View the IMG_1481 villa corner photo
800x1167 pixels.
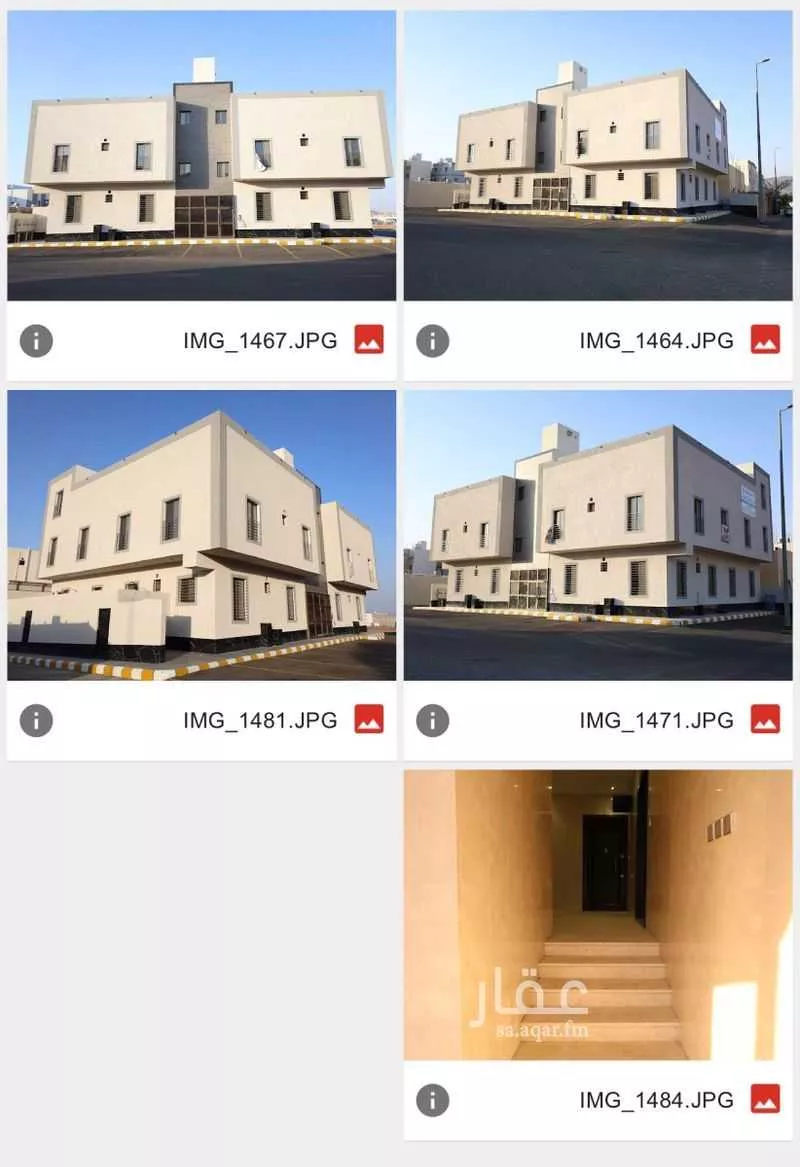pos(198,535)
